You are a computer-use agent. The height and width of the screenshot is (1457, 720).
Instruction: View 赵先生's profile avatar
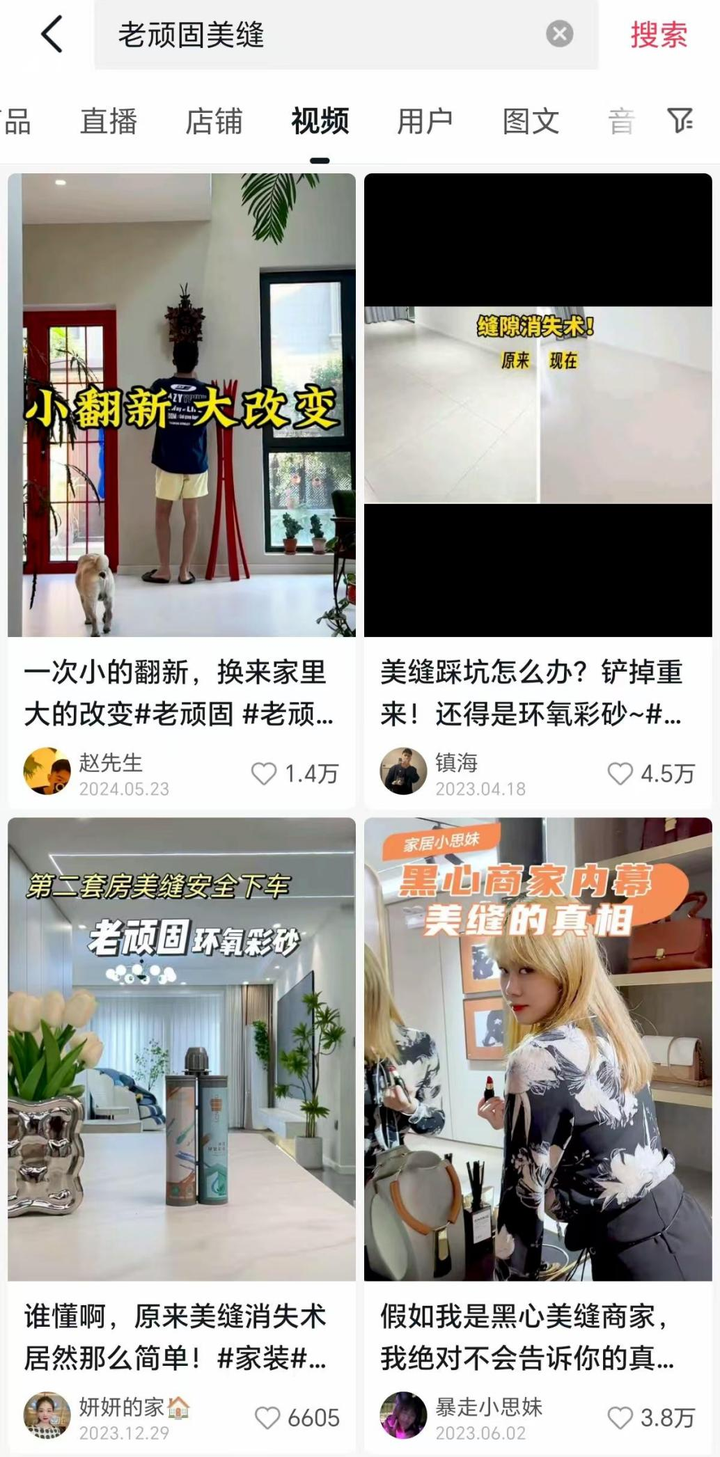coord(47,771)
